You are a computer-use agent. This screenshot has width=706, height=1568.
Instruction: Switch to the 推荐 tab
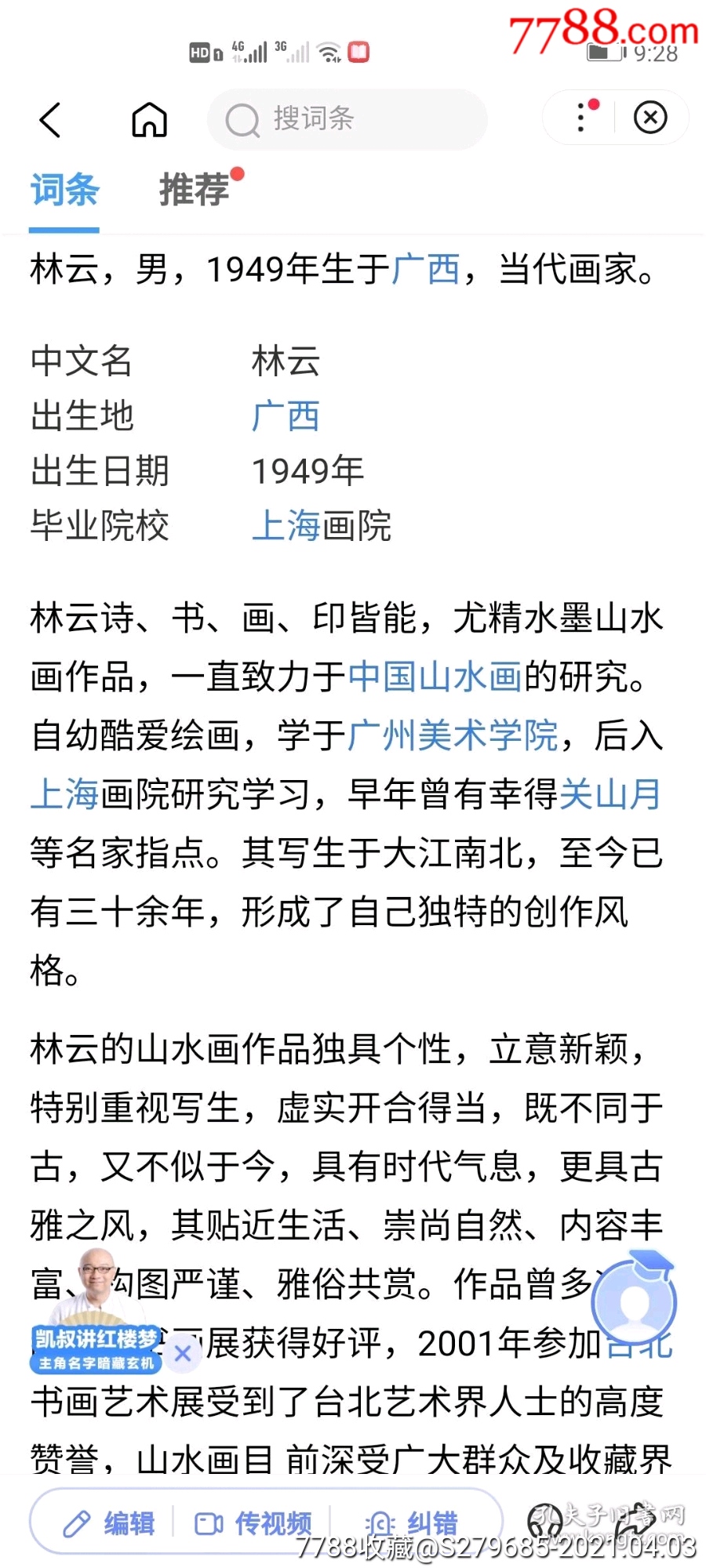click(195, 189)
